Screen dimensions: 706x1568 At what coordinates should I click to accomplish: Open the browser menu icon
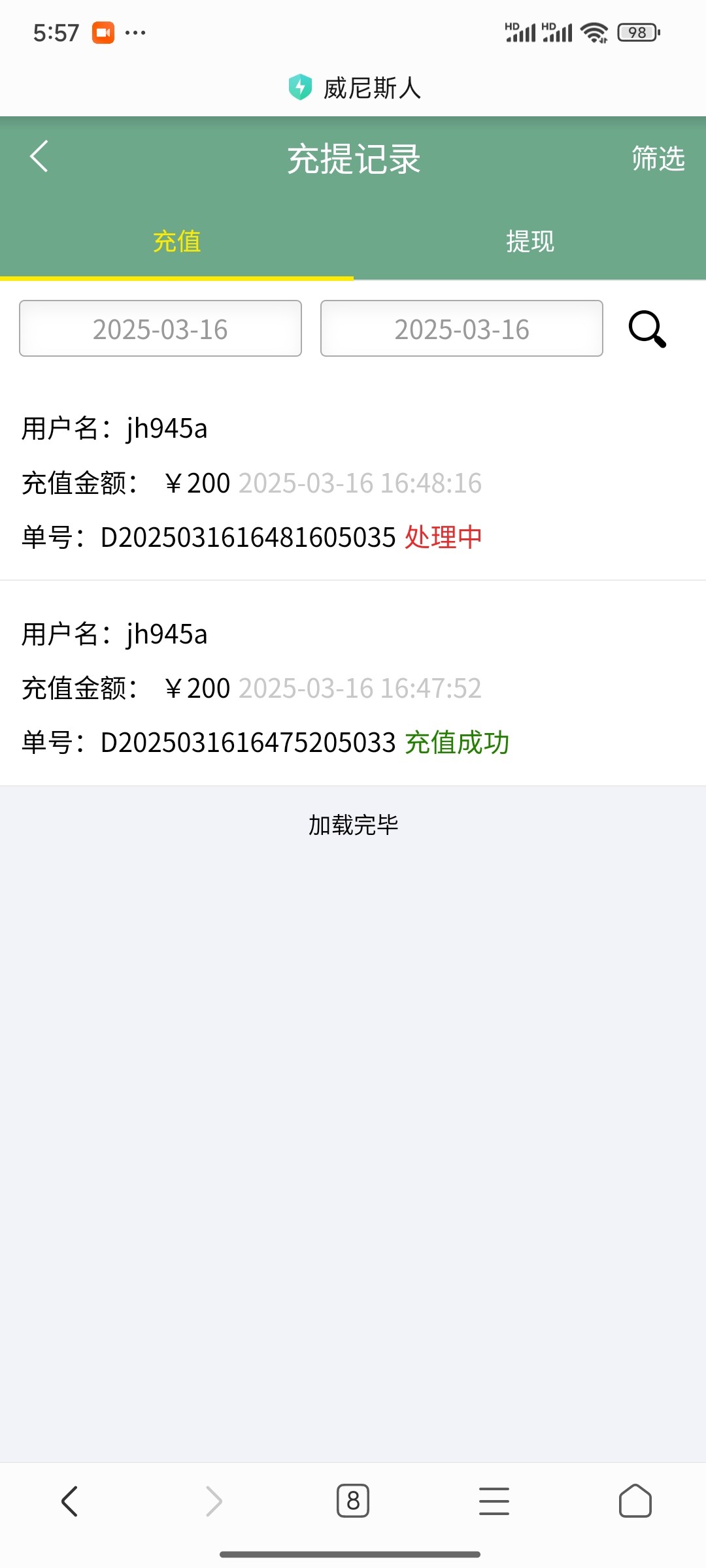(x=494, y=1501)
